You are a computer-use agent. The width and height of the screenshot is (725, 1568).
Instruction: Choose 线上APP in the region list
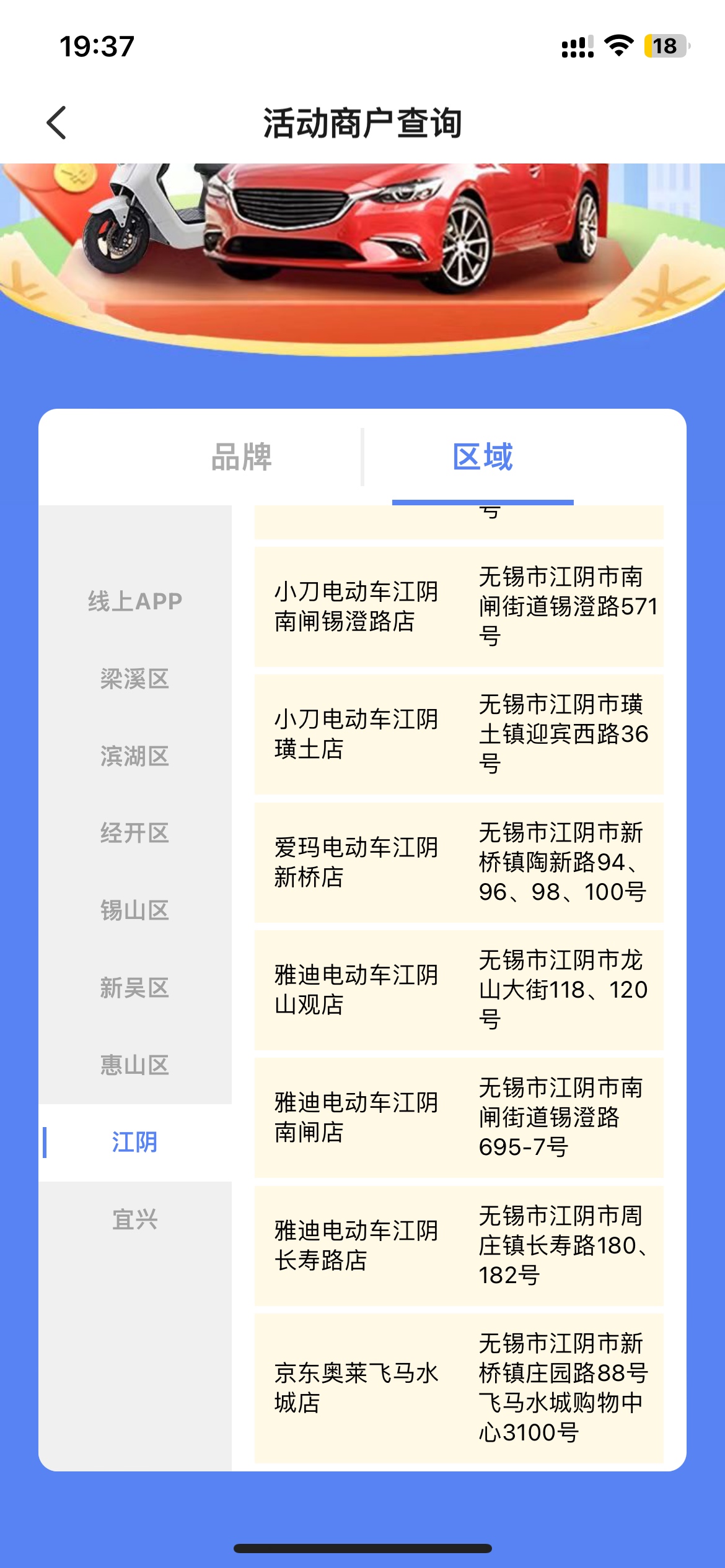[135, 601]
